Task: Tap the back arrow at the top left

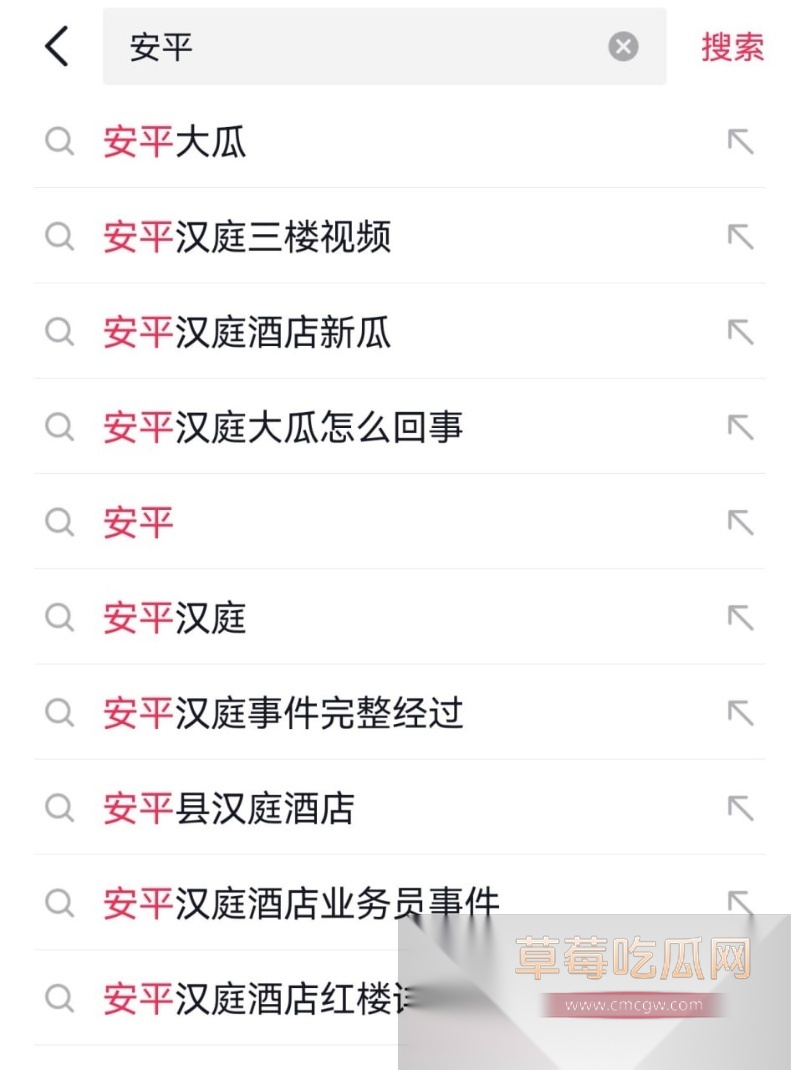Action: [x=56, y=46]
